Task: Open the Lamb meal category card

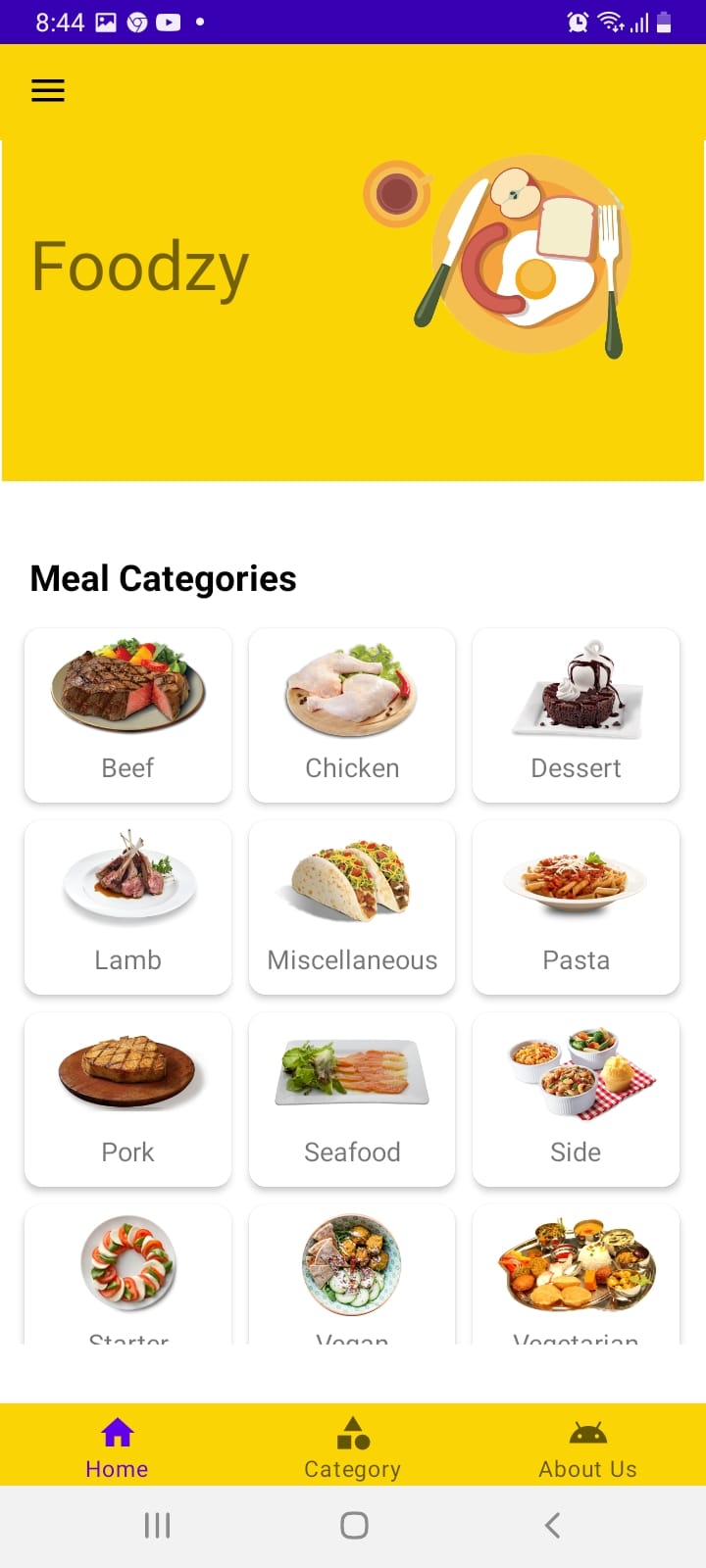Action: (x=127, y=906)
